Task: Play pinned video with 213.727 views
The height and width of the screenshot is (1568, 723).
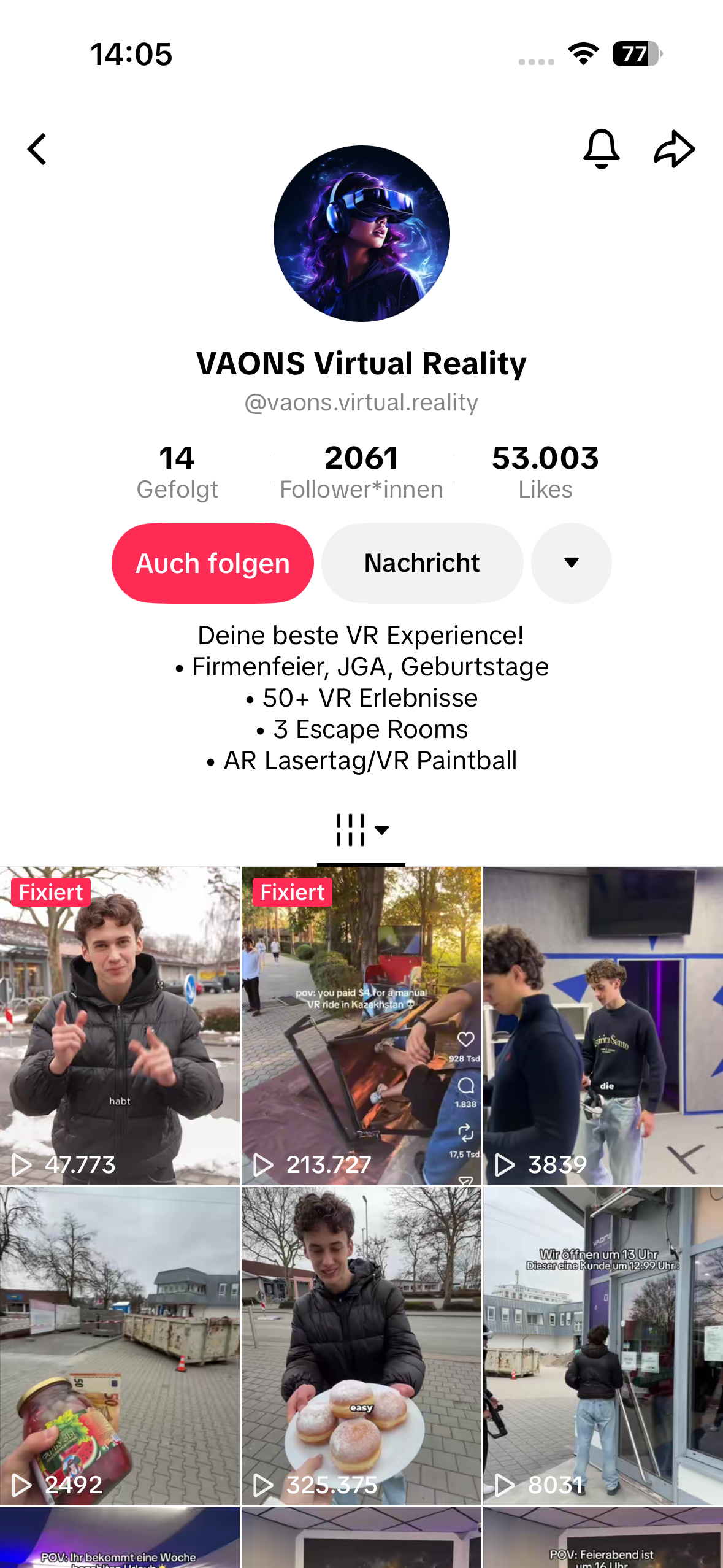Action: point(361,1025)
